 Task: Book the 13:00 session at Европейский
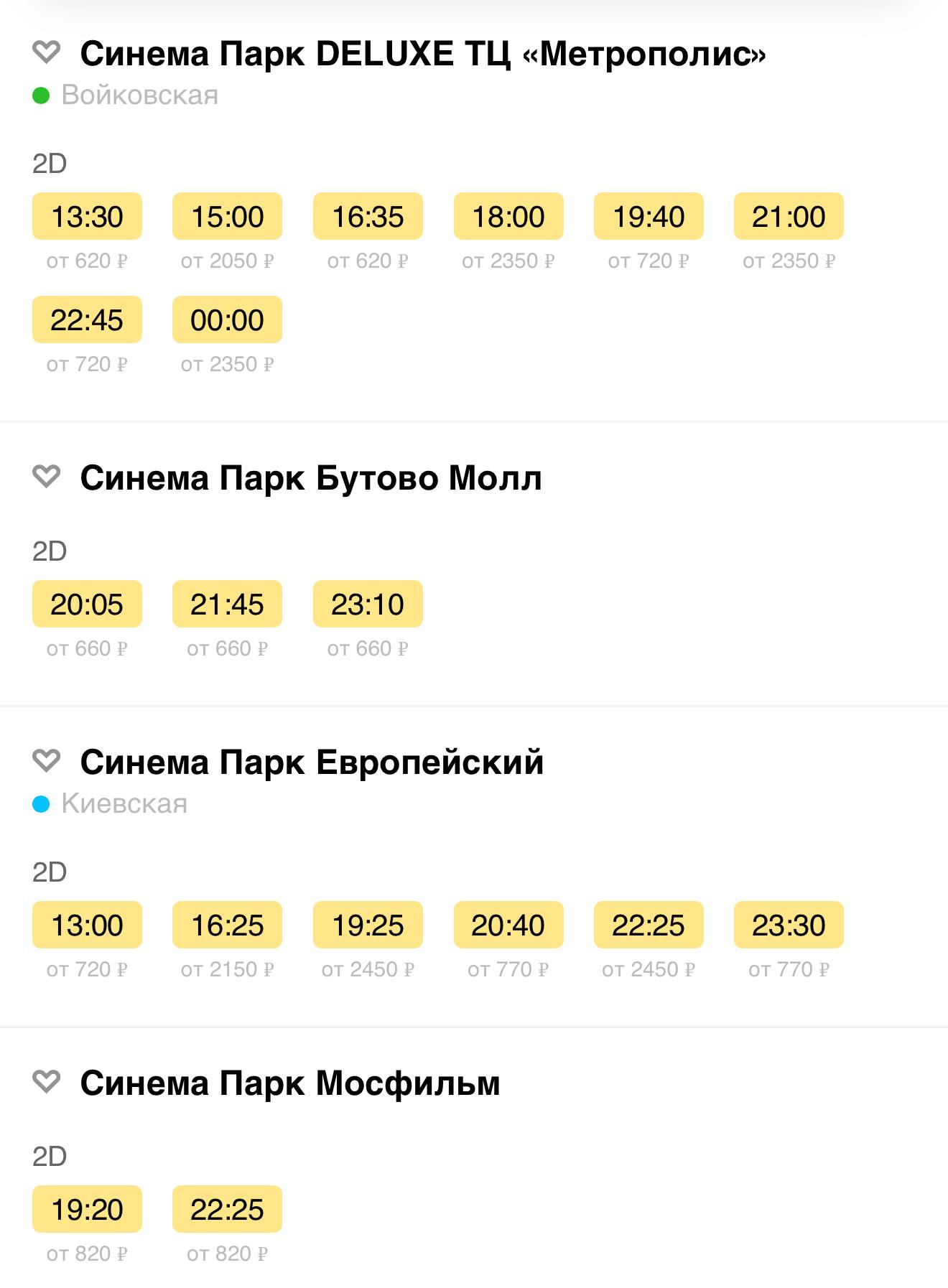[87, 925]
